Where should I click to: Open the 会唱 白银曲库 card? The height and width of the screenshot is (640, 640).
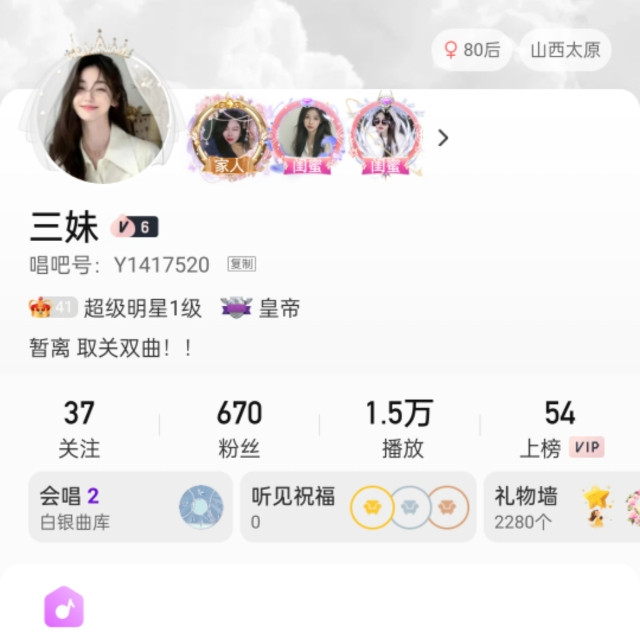[x=130, y=507]
